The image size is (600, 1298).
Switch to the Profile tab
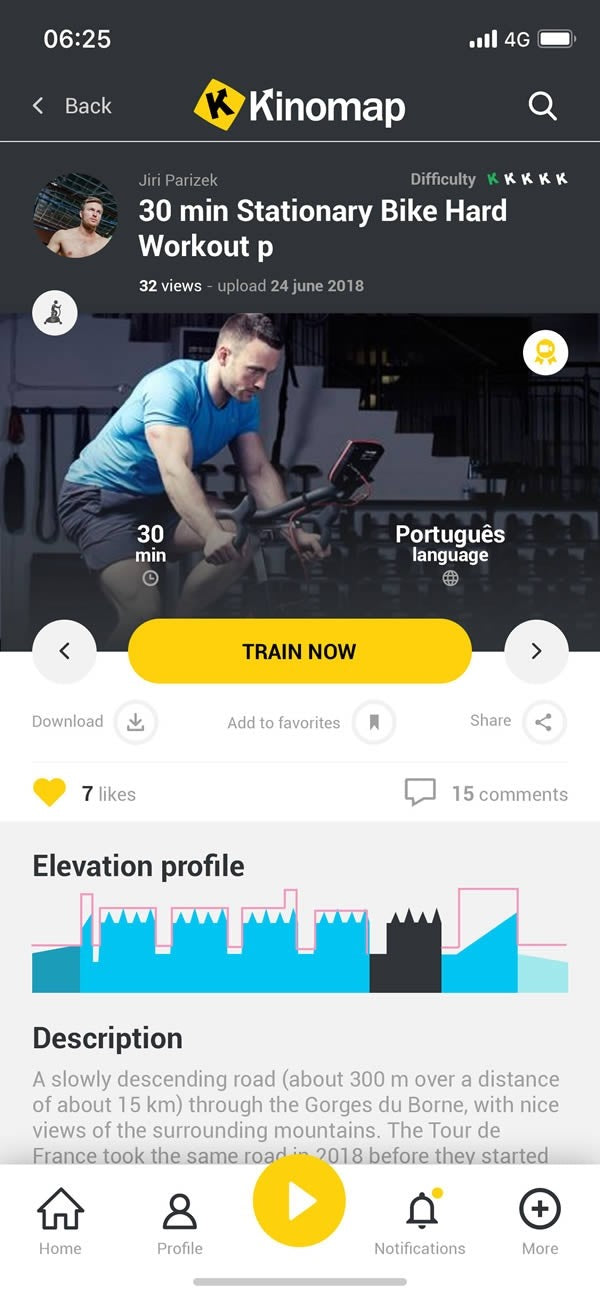coord(180,1222)
